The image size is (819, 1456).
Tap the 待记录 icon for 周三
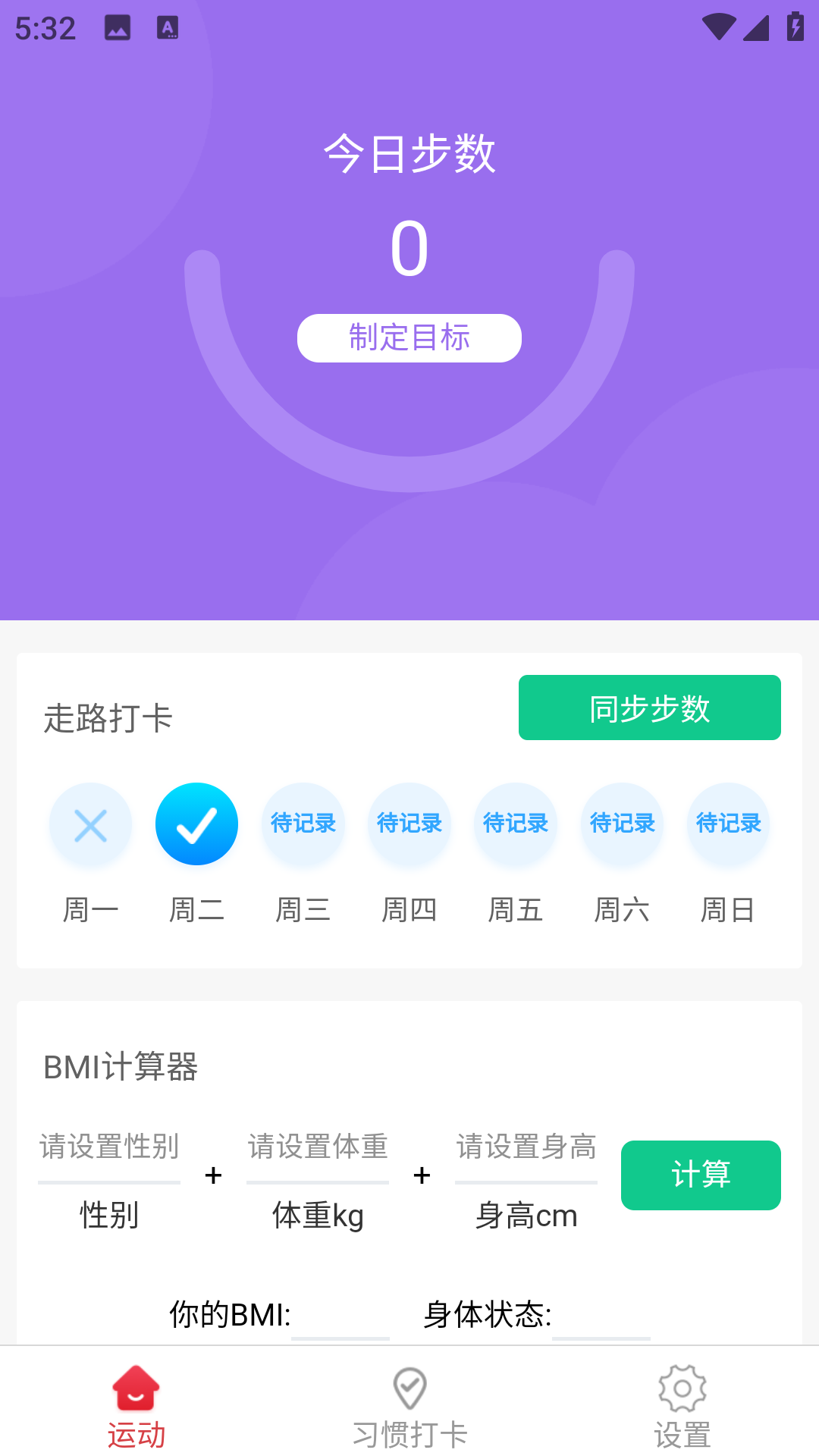tap(303, 824)
